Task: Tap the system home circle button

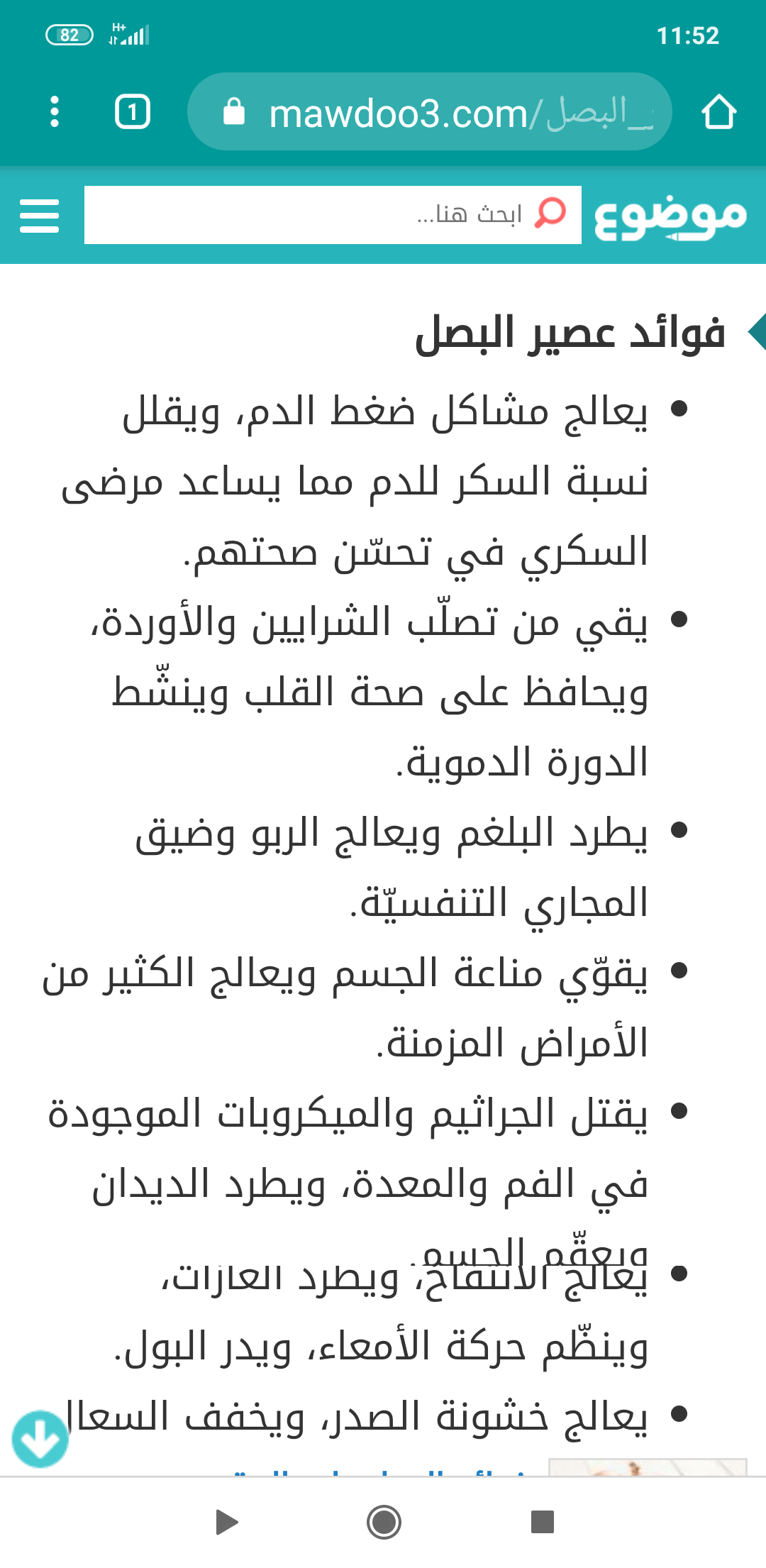Action: (384, 1522)
